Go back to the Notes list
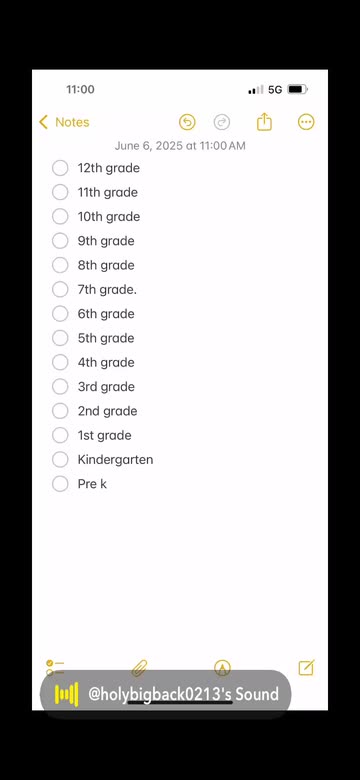360x780 pixels. [64, 122]
